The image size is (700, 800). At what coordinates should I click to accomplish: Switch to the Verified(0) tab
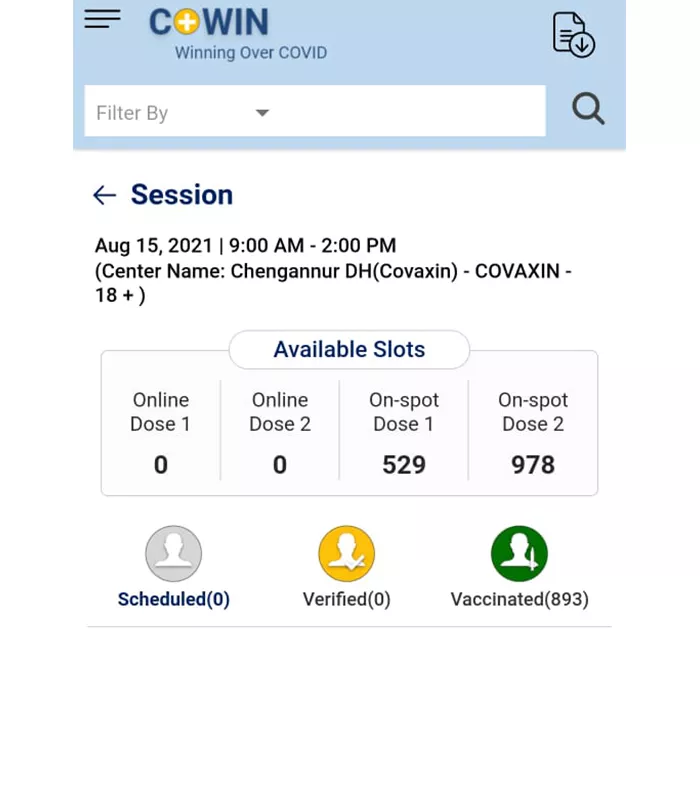(346, 568)
